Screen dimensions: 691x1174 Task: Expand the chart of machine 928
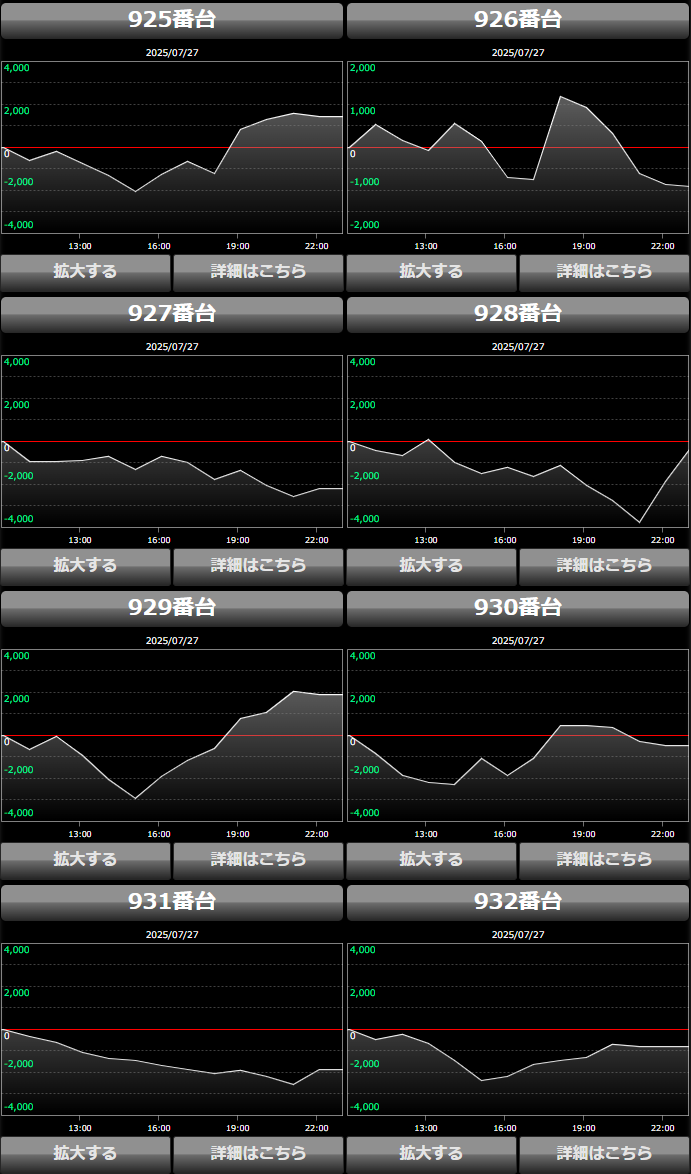431,565
